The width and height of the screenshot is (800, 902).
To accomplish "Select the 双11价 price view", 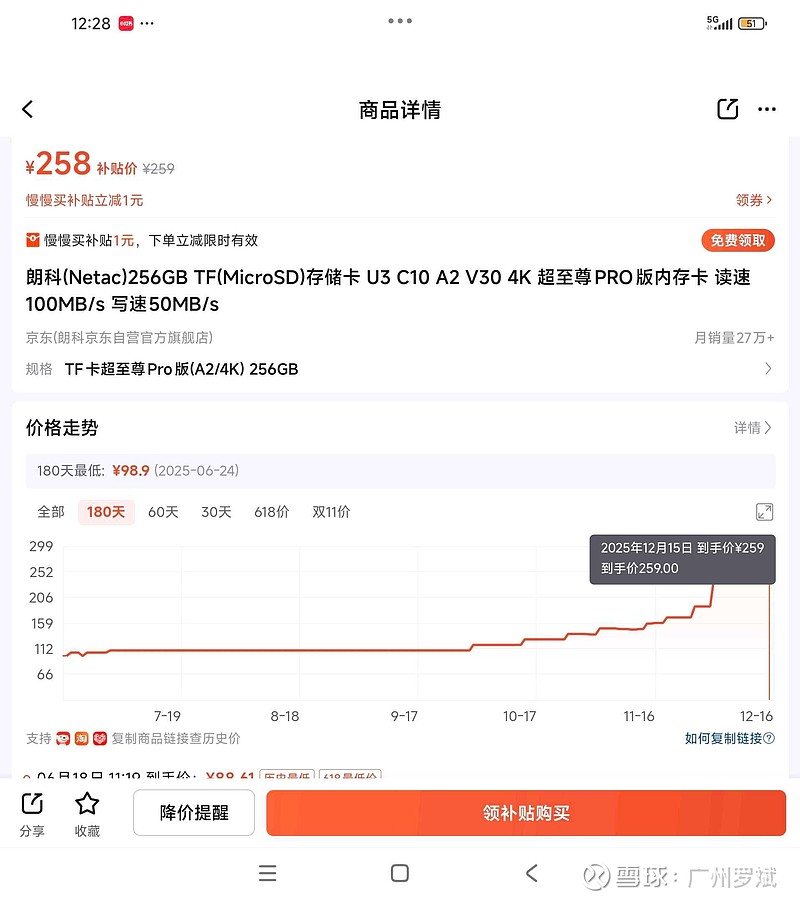I will coord(331,511).
